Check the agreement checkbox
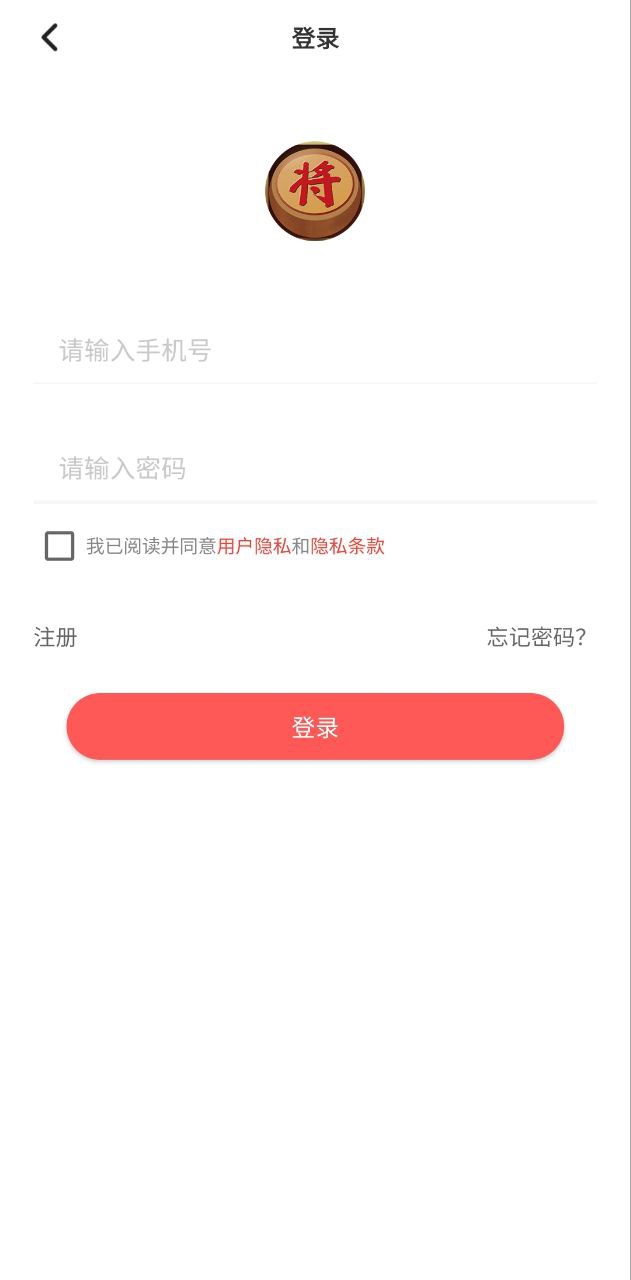631x1280 pixels. [59, 546]
